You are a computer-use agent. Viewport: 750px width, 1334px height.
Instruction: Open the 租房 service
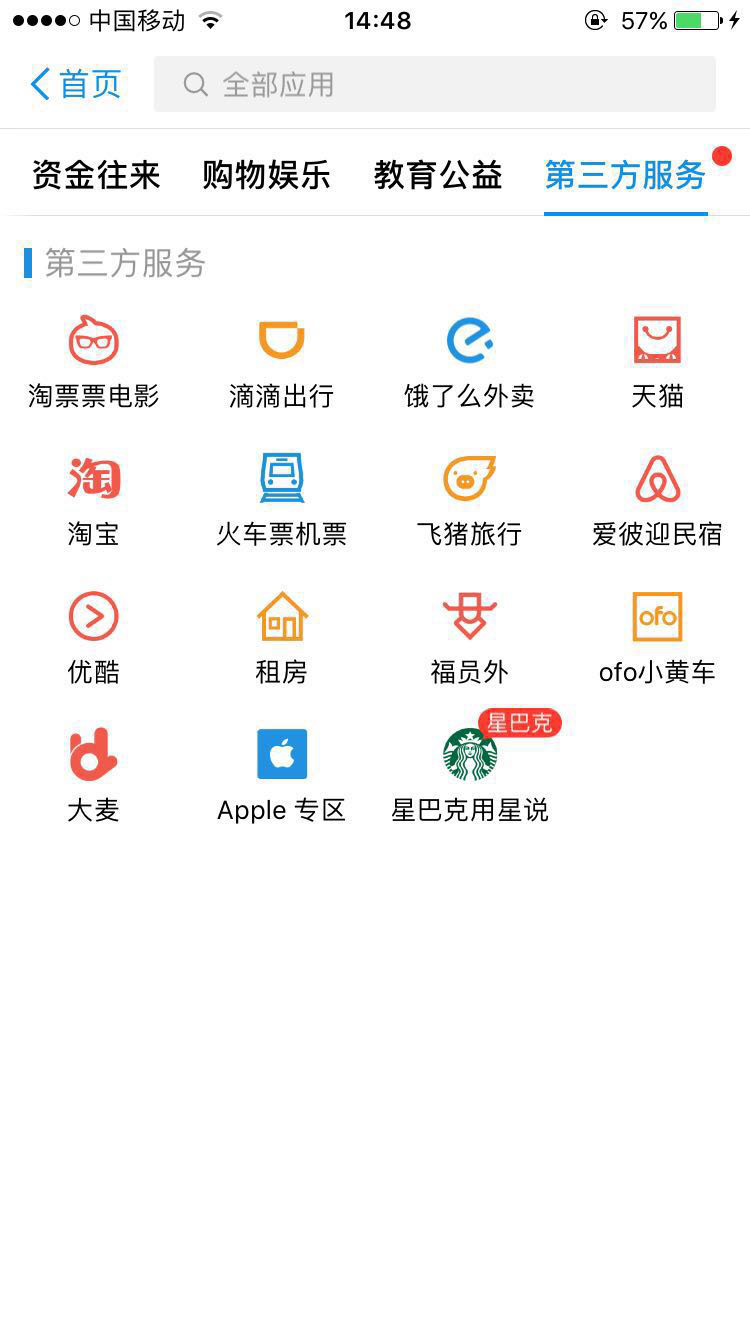281,636
